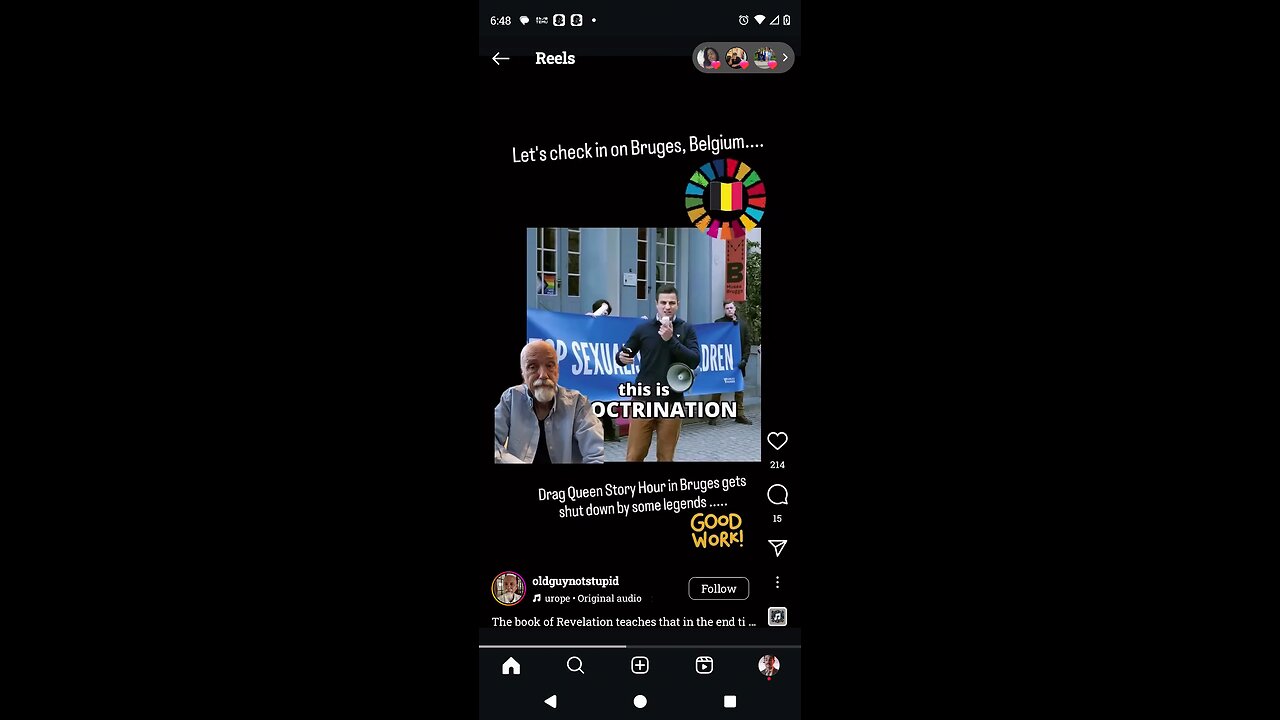Create a new post with the plus icon
Image resolution: width=1280 pixels, height=720 pixels.
(x=640, y=666)
